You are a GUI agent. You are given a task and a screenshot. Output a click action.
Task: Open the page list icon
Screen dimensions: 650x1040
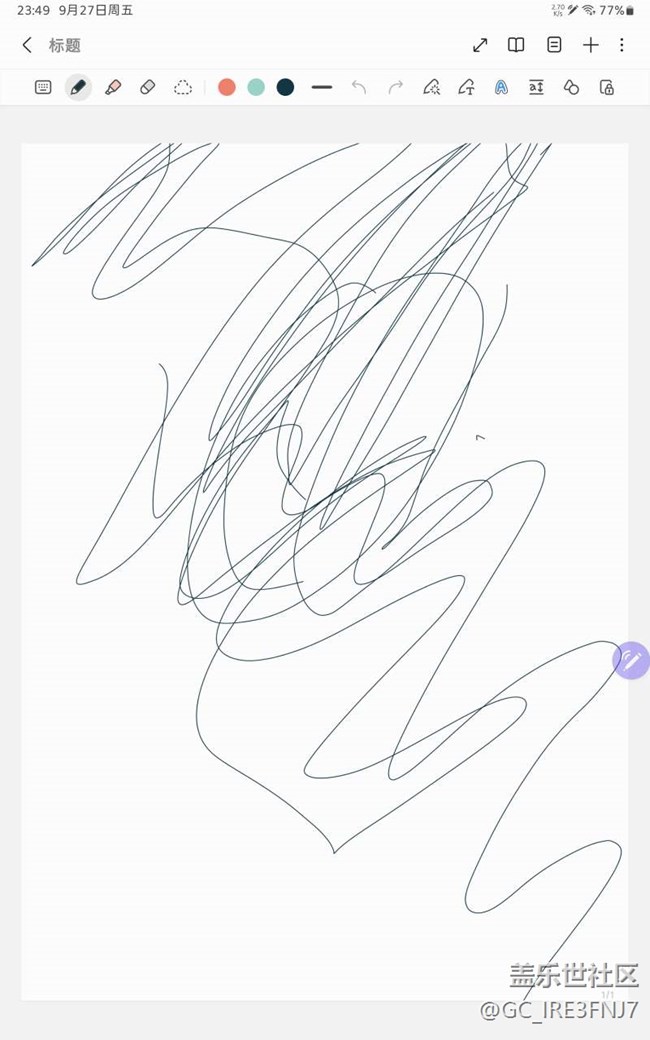pos(554,44)
